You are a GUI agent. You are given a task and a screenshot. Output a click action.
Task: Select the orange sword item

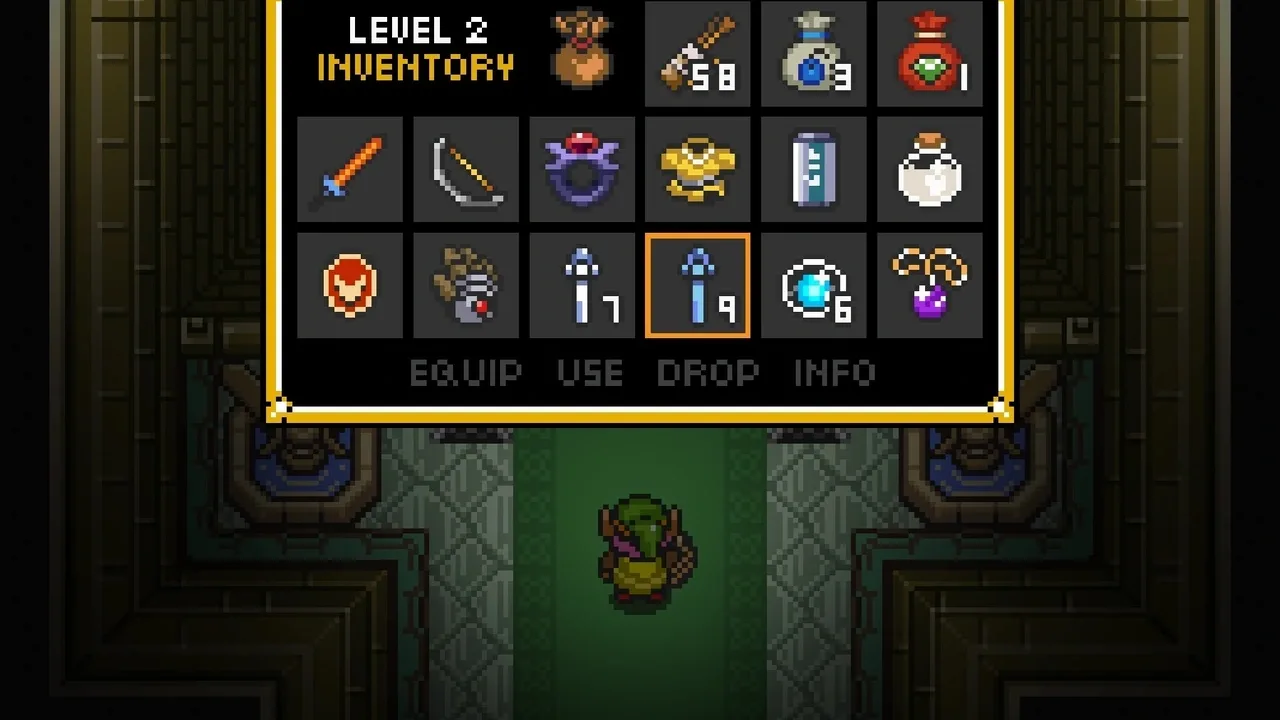(350, 169)
